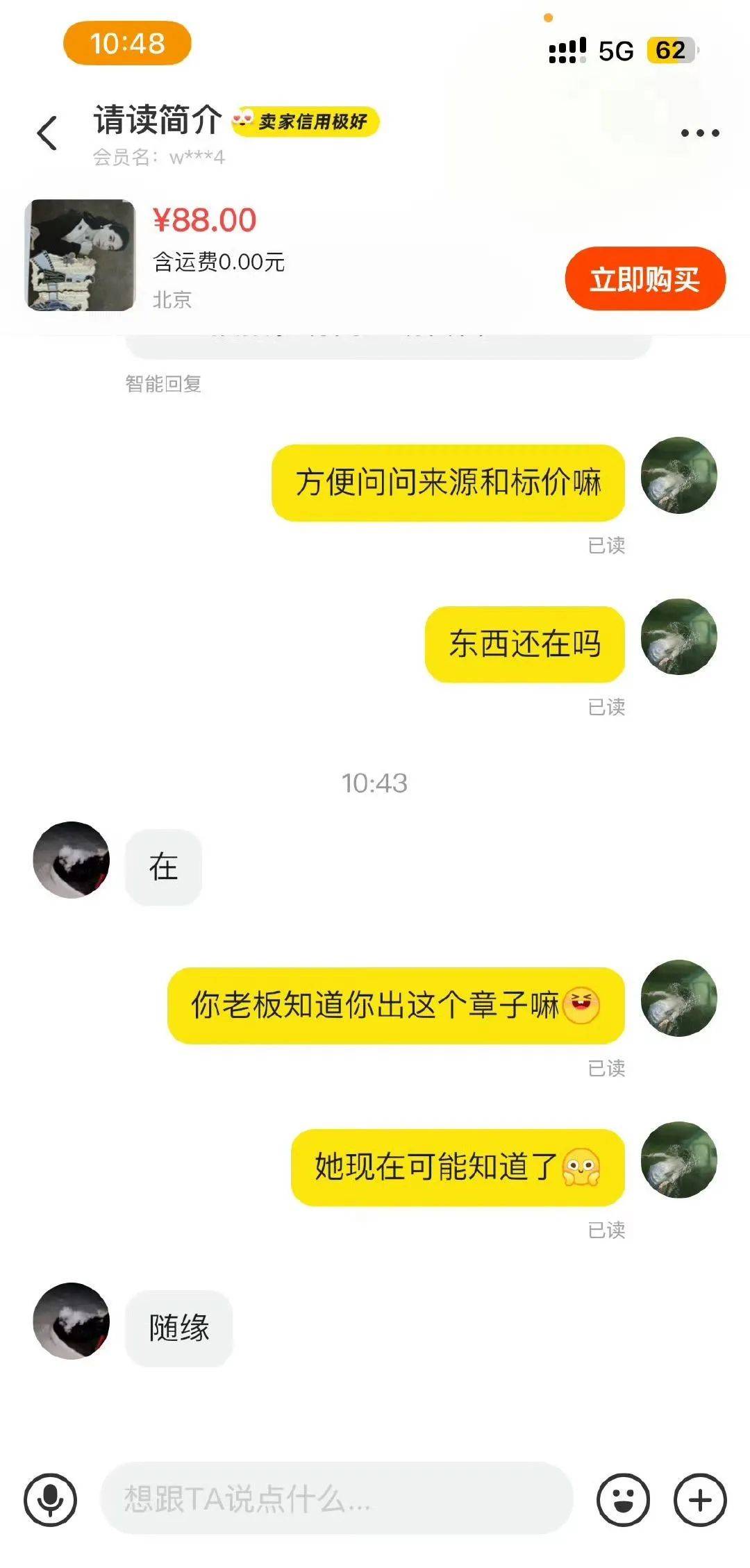Open the three-dot overflow menu
750x1568 pixels.
(x=699, y=133)
